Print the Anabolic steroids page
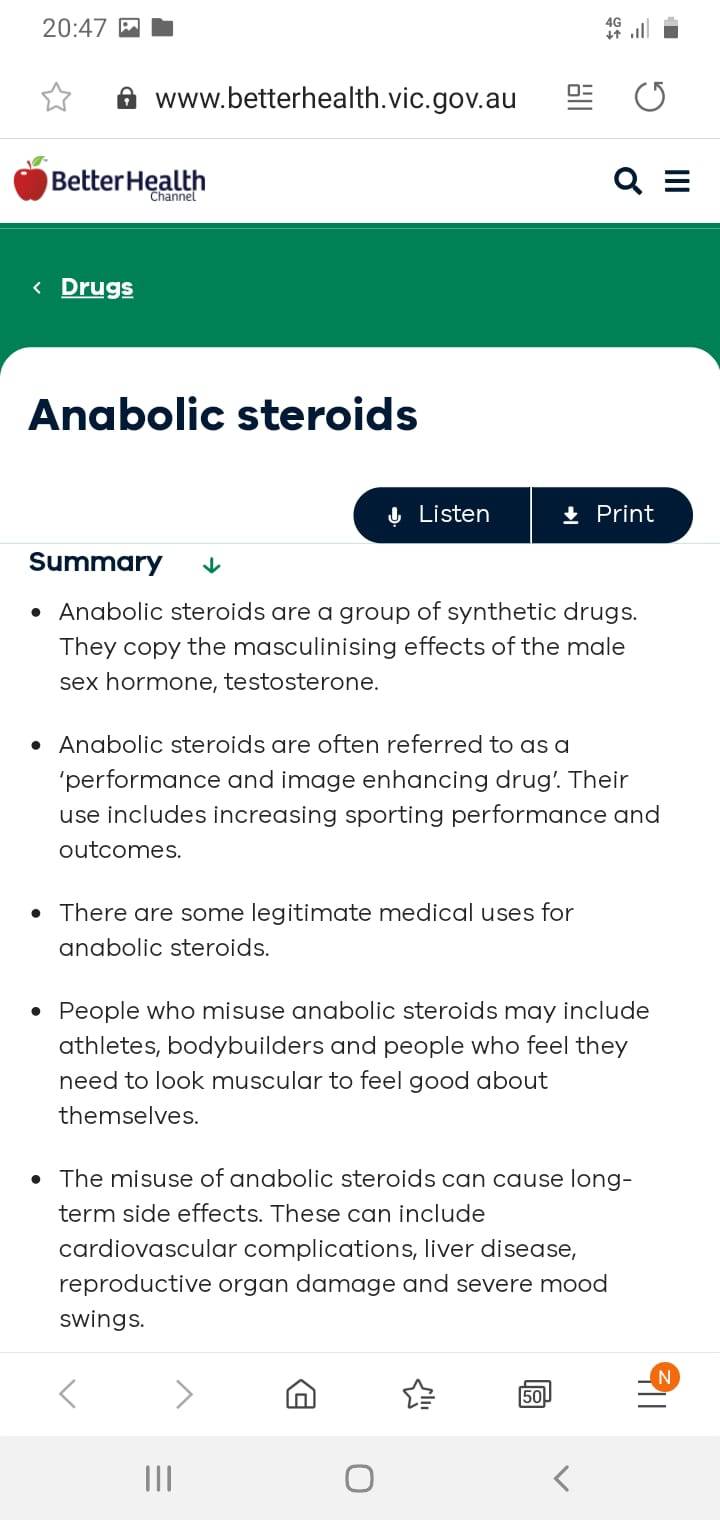Image resolution: width=720 pixels, height=1520 pixels. coord(612,515)
